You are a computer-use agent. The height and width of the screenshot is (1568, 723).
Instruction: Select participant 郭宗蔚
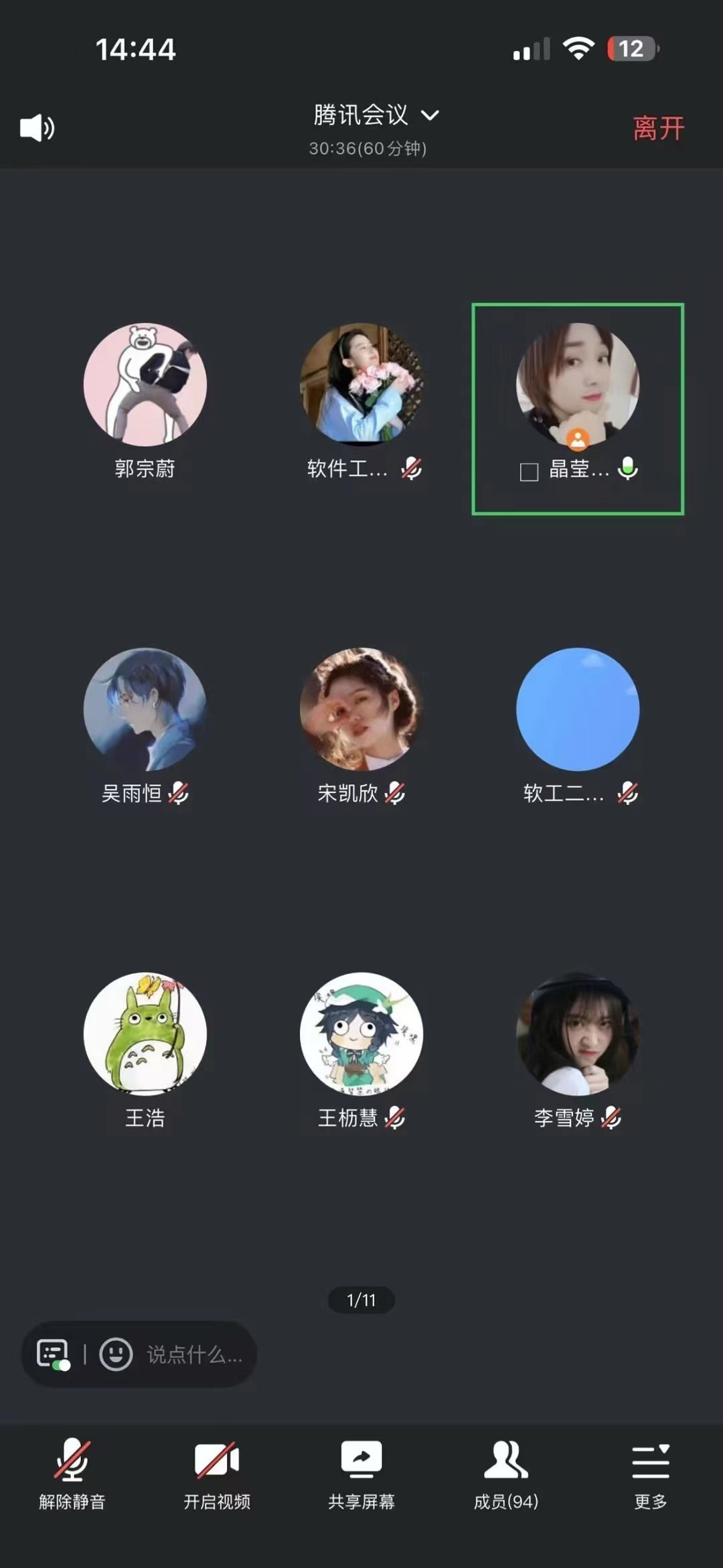coord(145,385)
